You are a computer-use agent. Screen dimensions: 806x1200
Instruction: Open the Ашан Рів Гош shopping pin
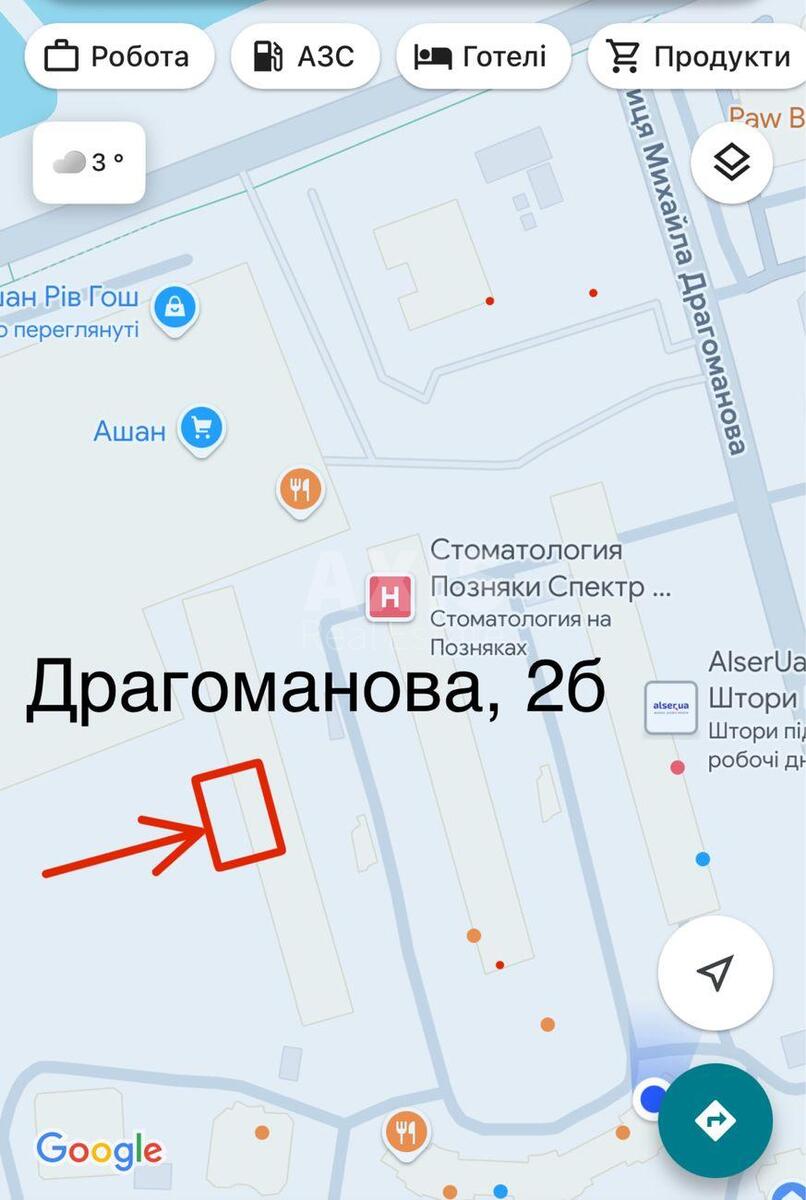point(176,307)
